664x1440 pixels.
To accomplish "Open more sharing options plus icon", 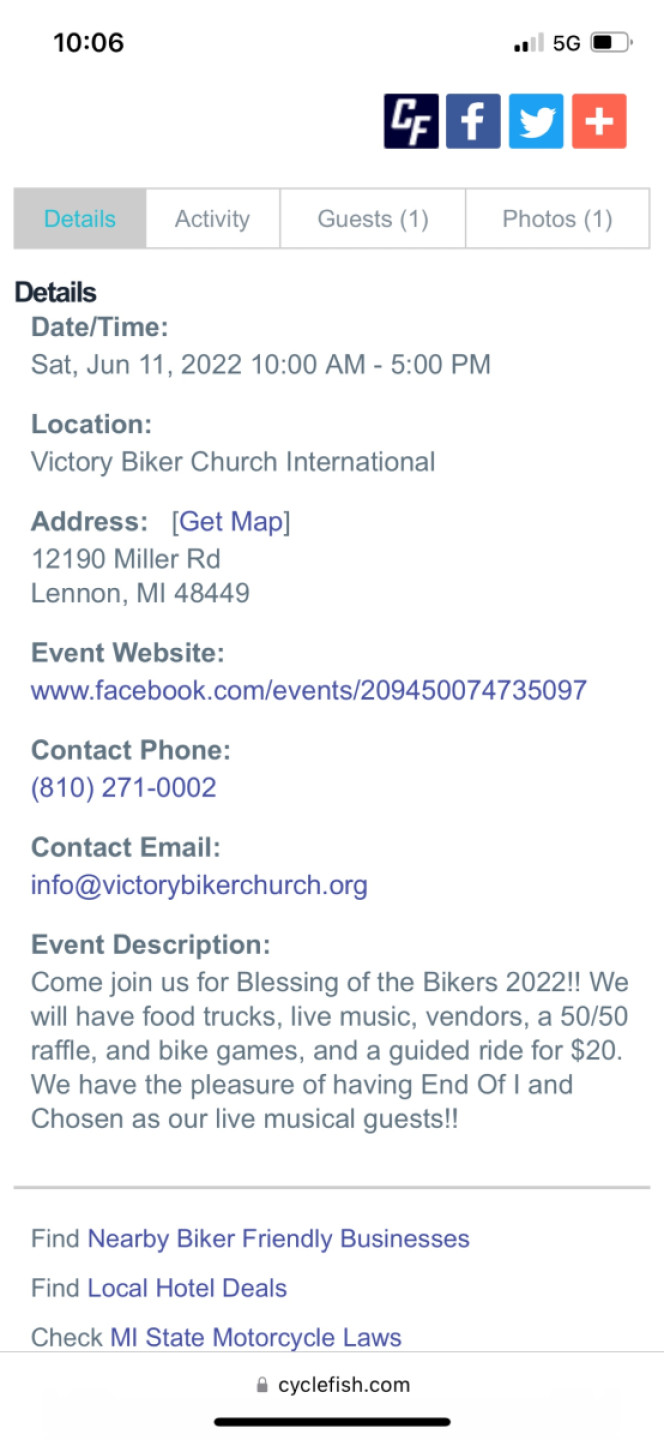I will coord(599,122).
